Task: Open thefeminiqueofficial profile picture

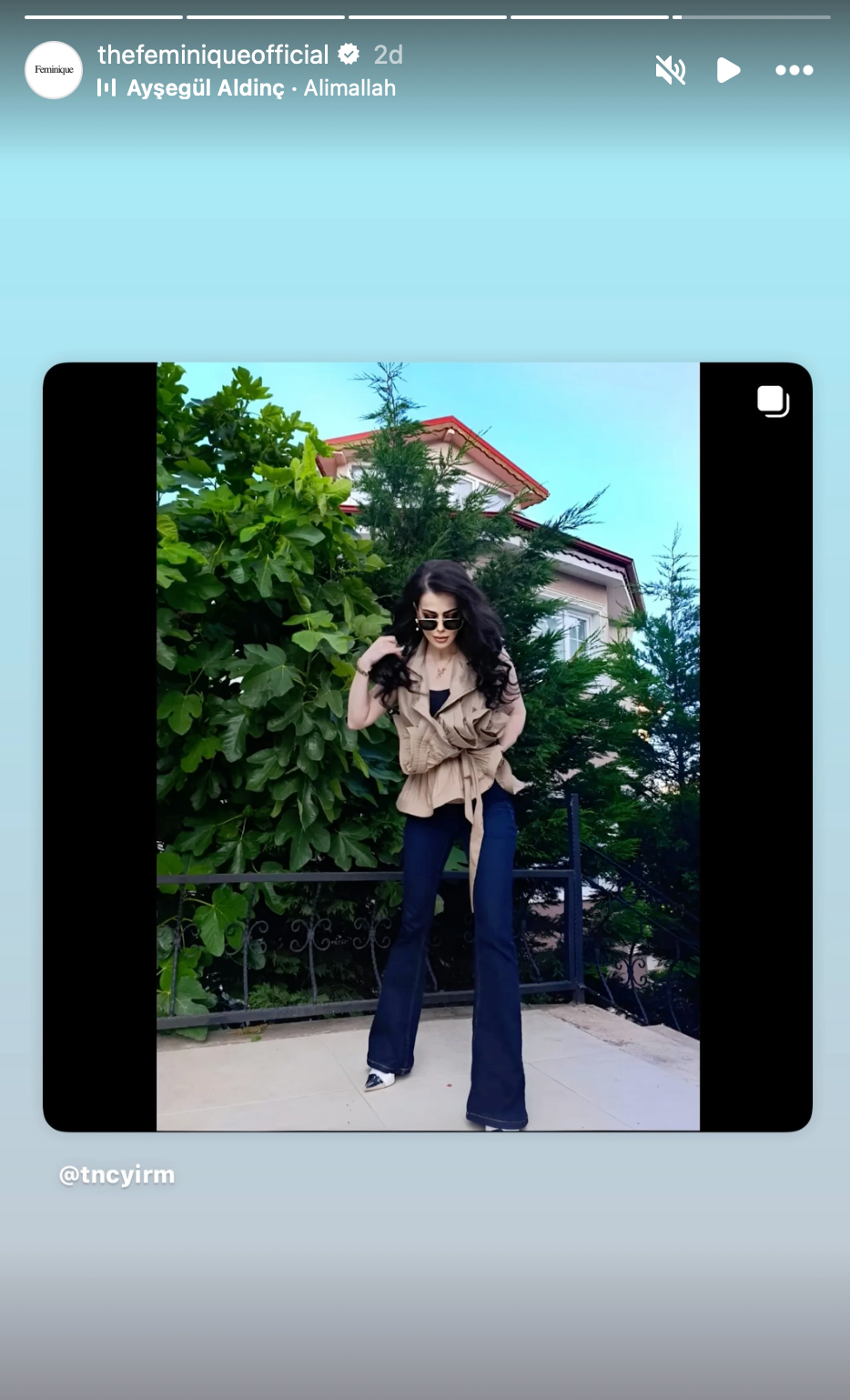Action: (54, 70)
